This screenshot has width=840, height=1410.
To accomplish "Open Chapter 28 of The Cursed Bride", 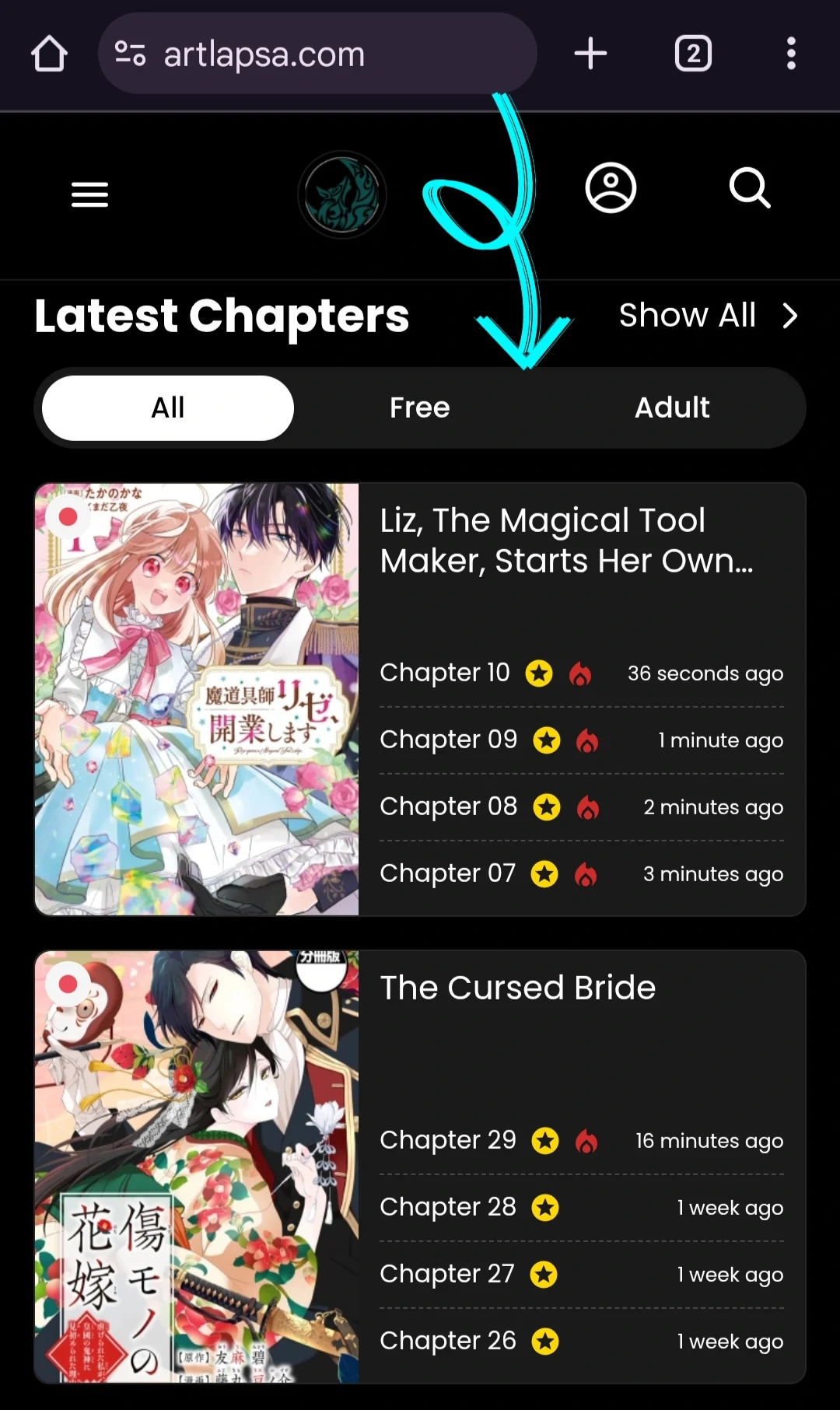I will coord(448,1207).
